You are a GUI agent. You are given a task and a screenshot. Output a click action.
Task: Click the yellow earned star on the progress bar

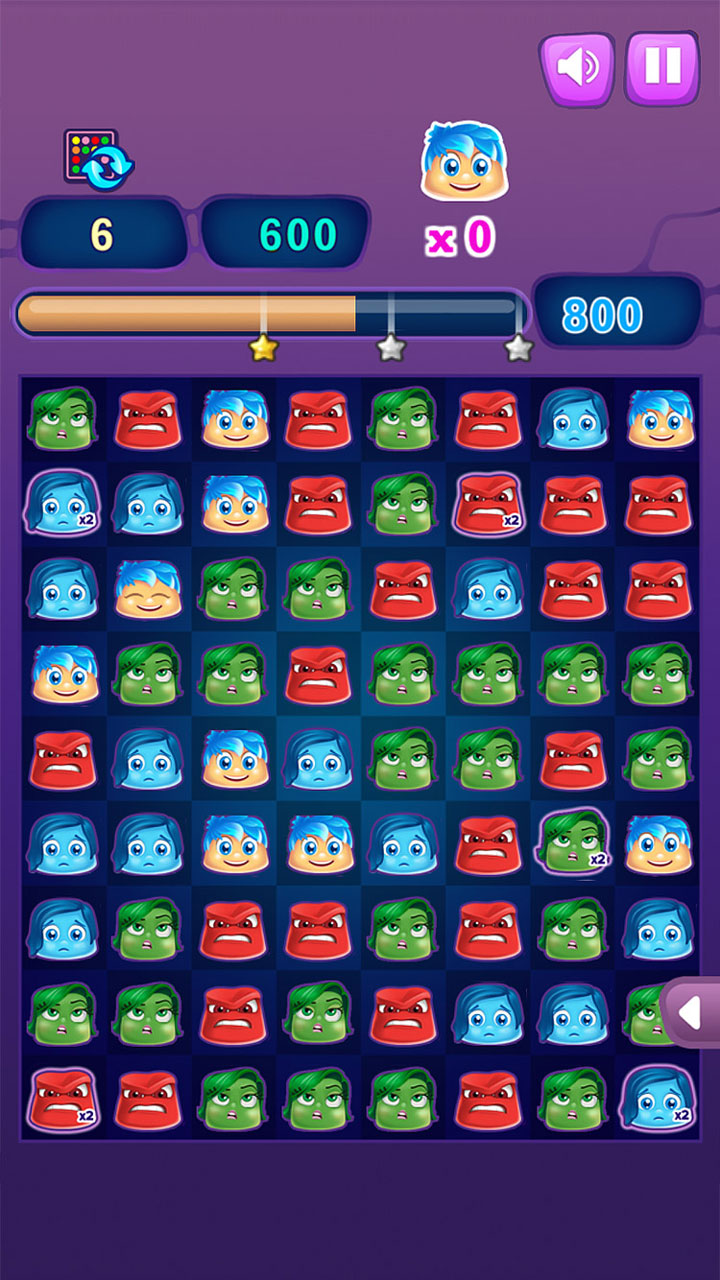[x=262, y=347]
